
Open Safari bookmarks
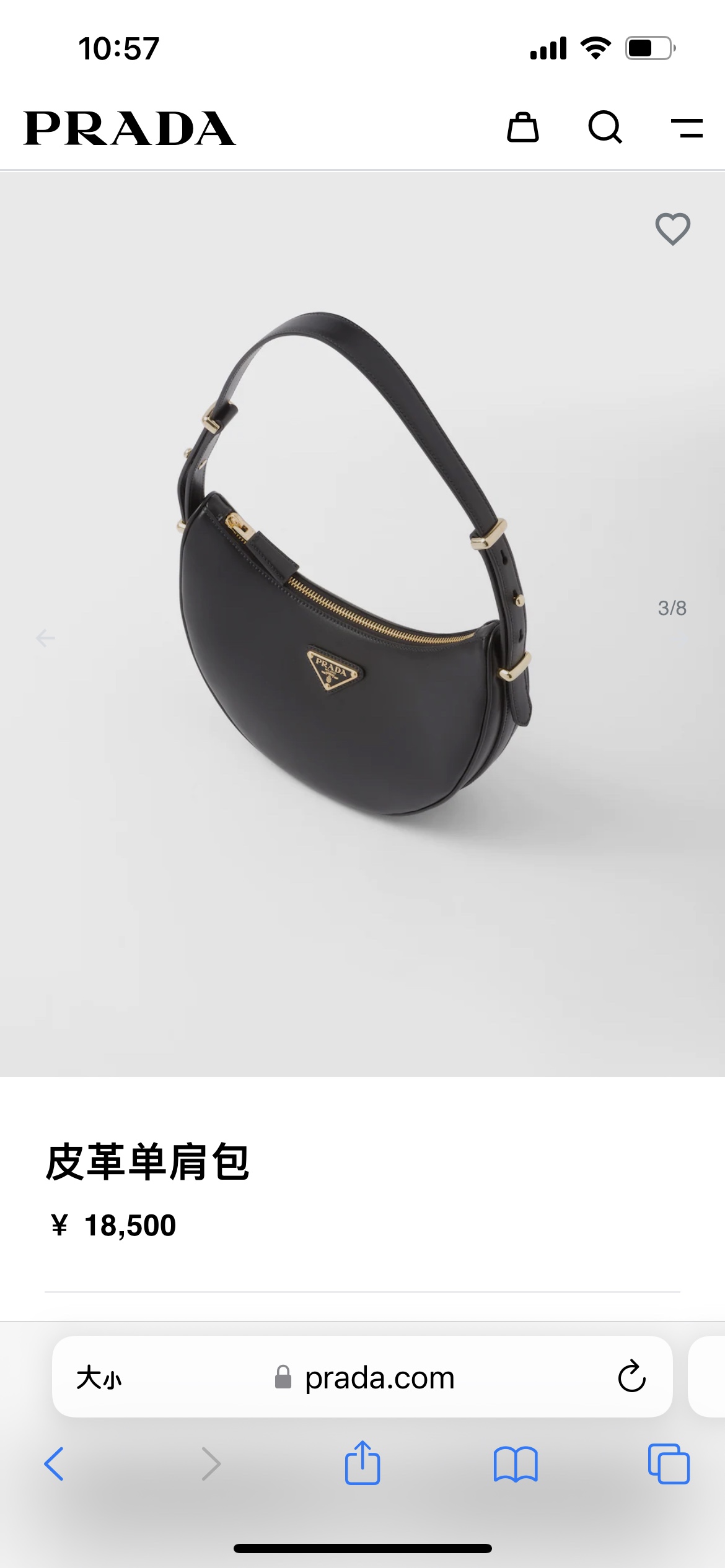[x=516, y=1464]
